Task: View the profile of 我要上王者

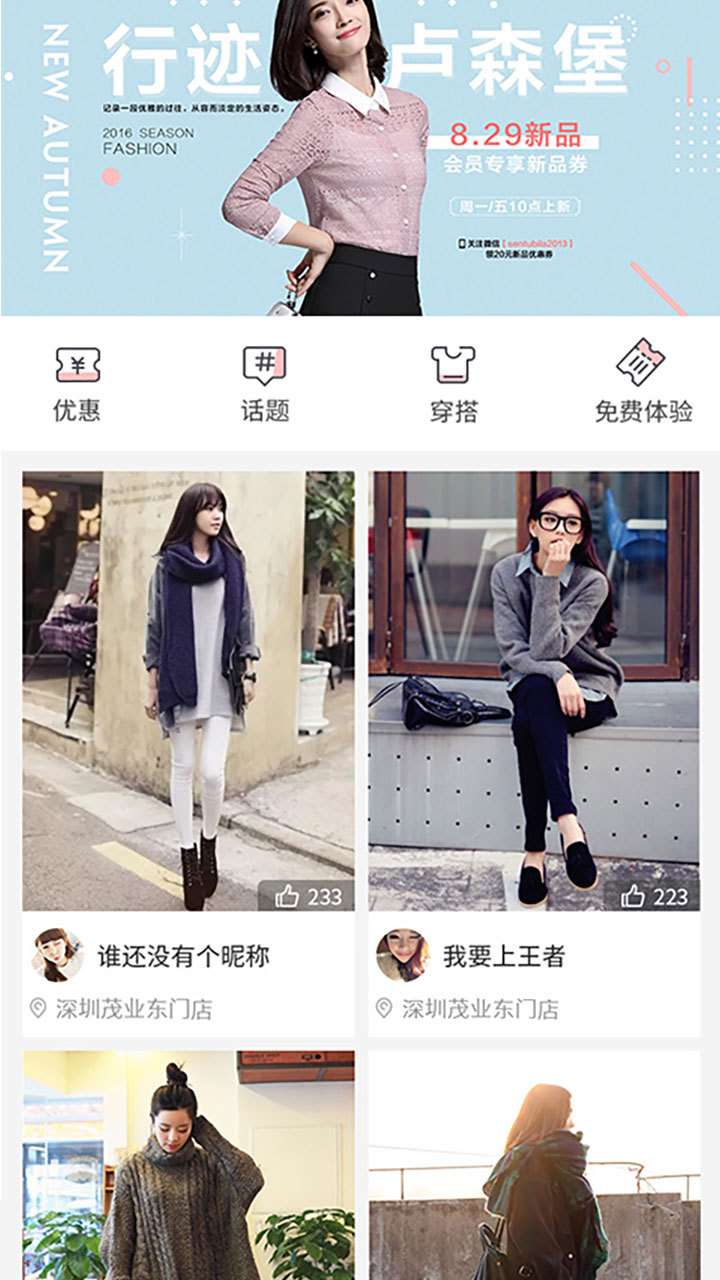Action: (403, 955)
